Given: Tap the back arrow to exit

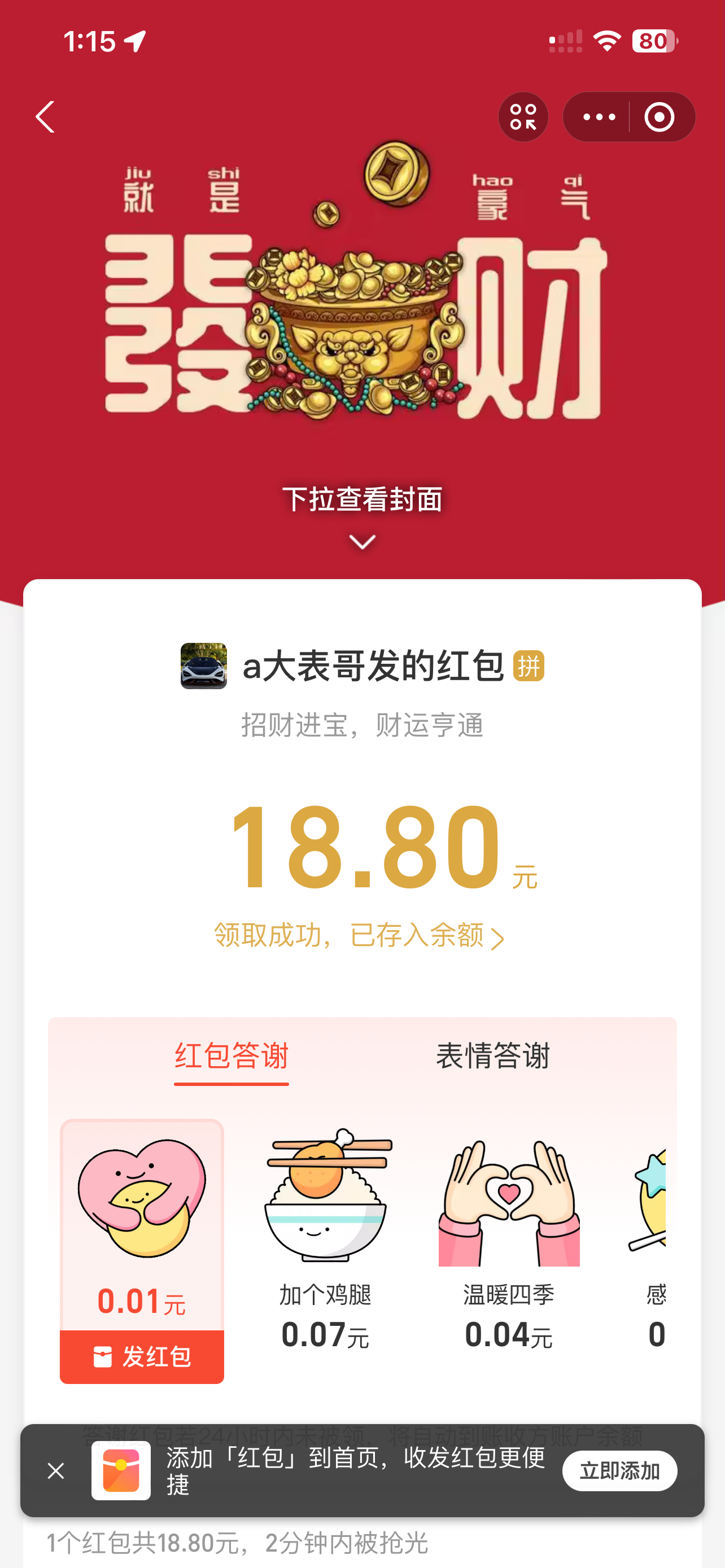Looking at the screenshot, I should point(45,116).
